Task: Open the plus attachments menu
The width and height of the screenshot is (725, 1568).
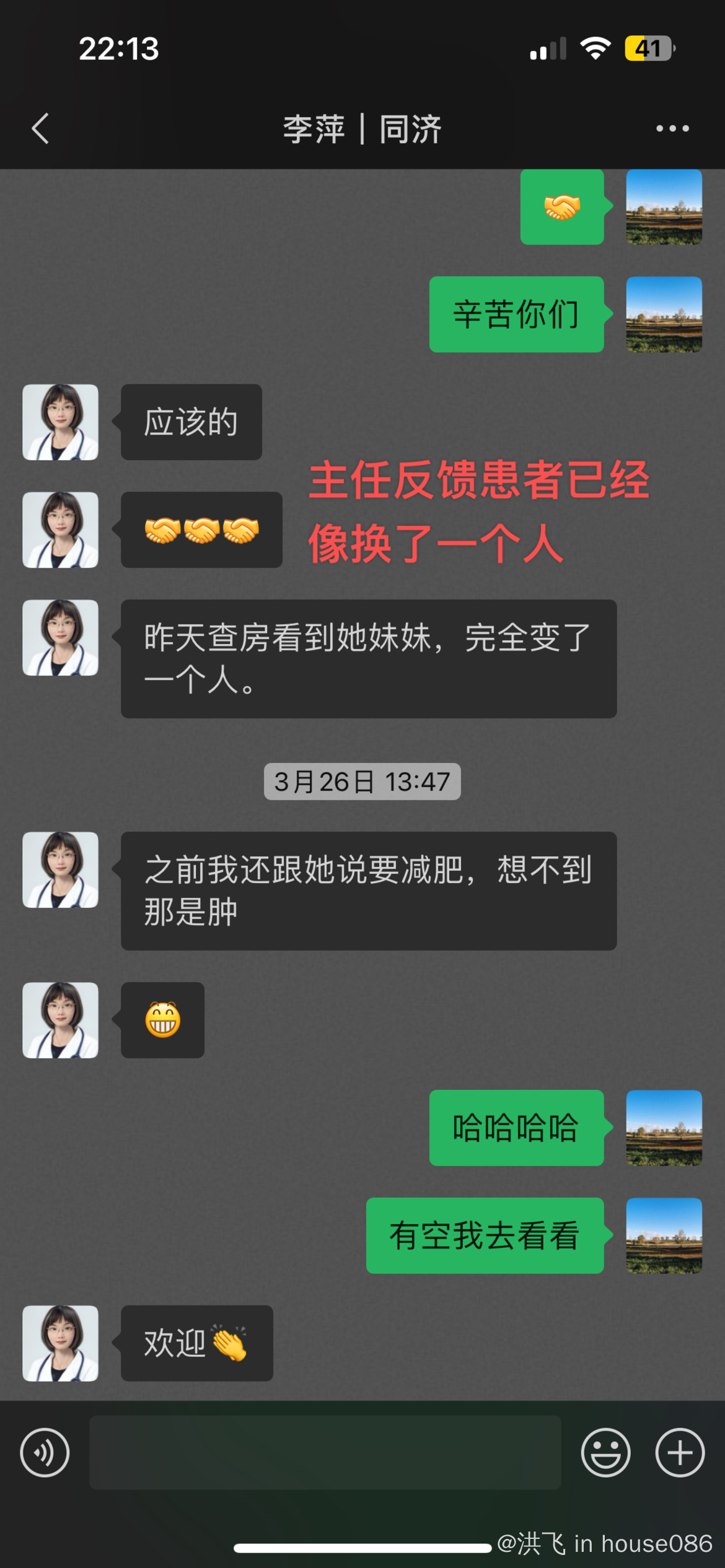Action: [x=680, y=1452]
